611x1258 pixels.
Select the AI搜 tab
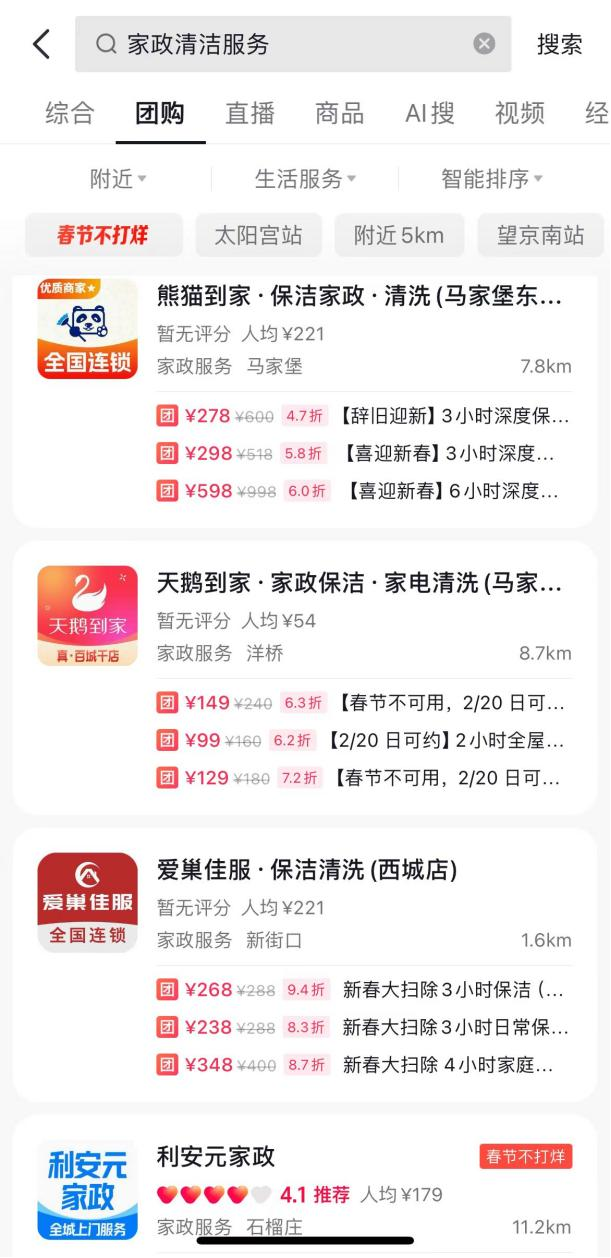click(x=430, y=112)
